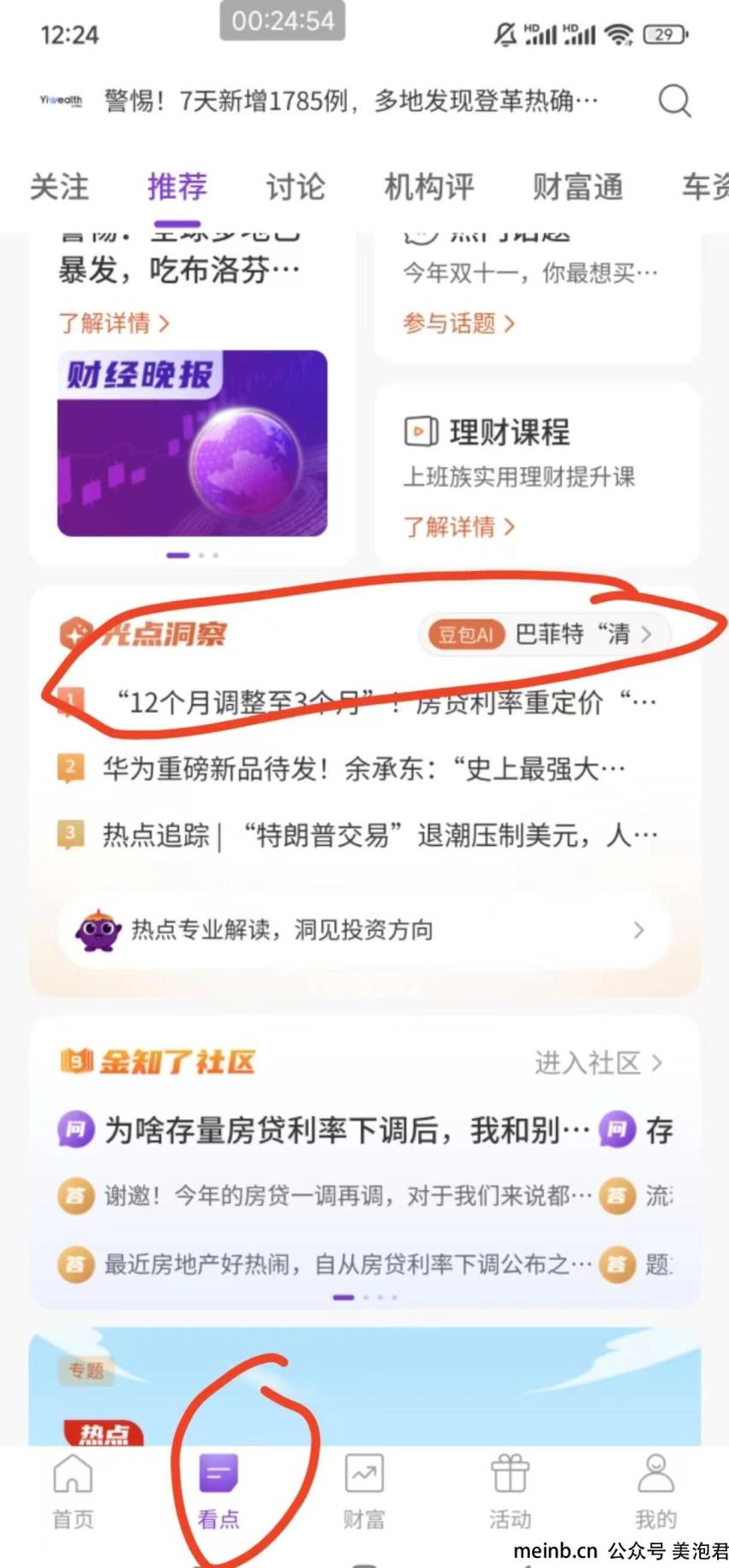Tap 进入社区 link
729x1568 pixels.
point(598,1063)
